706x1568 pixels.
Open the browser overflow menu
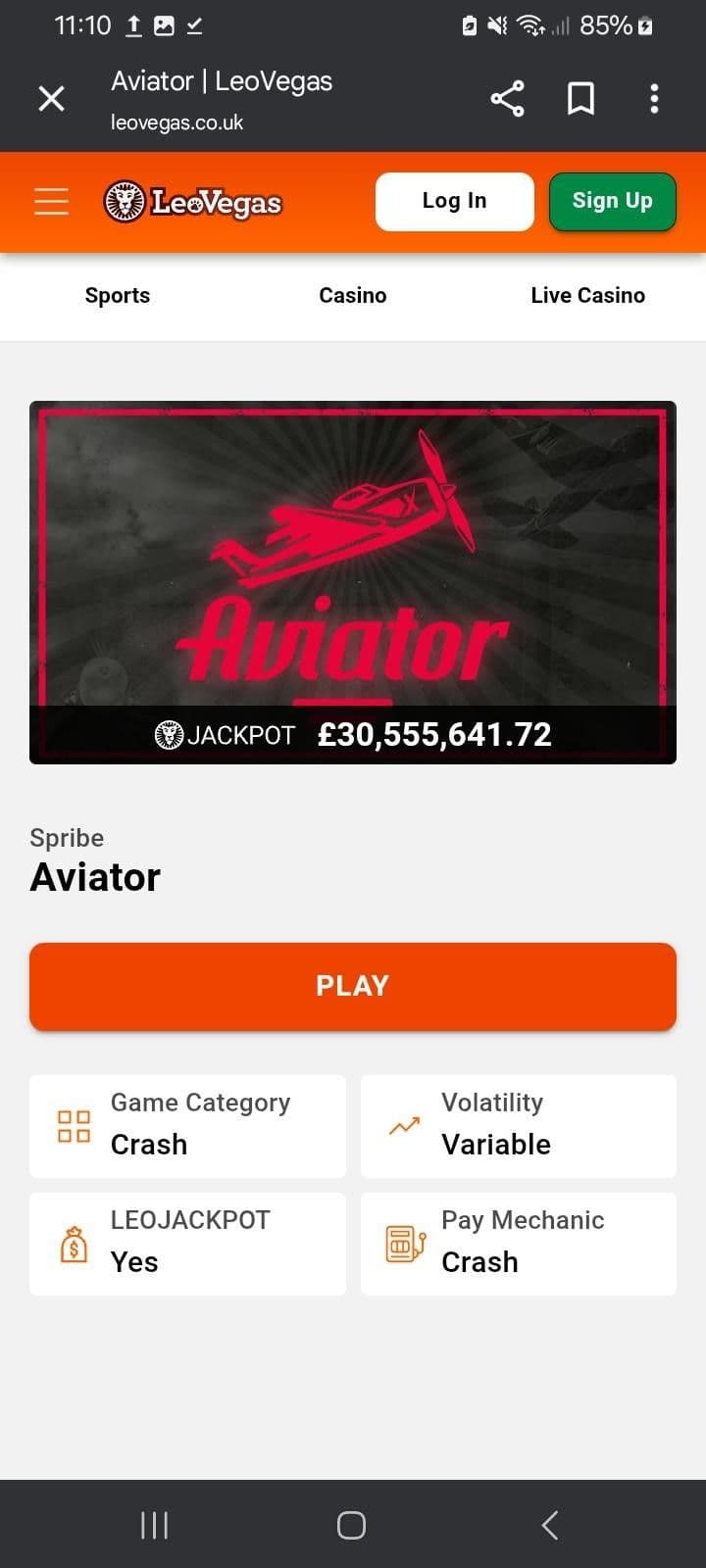[654, 98]
